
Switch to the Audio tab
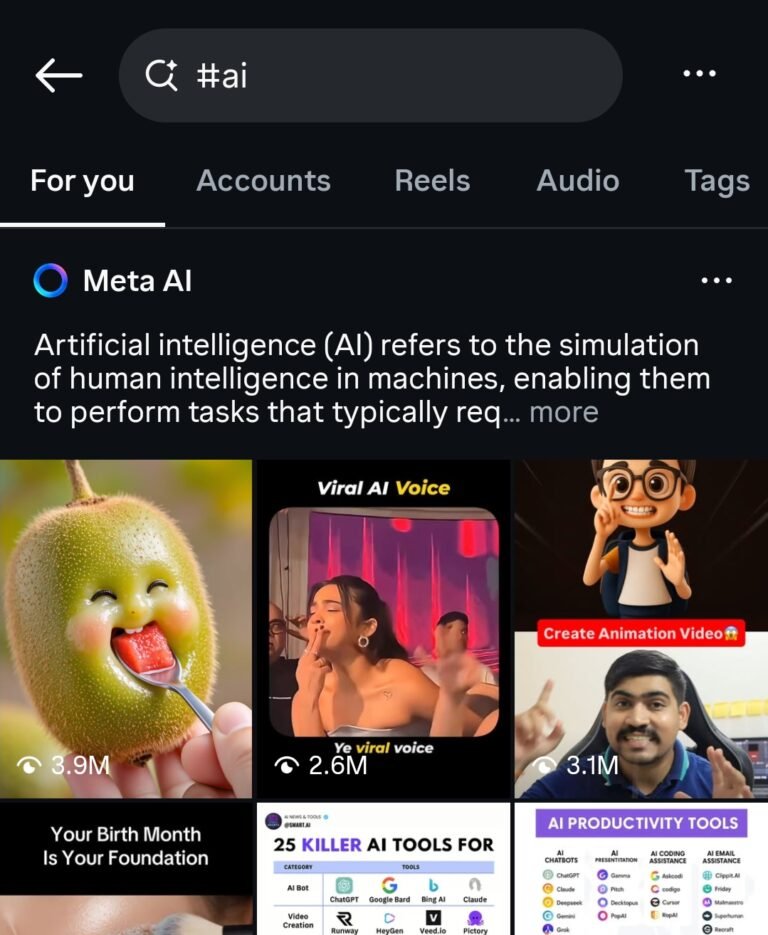pos(577,181)
